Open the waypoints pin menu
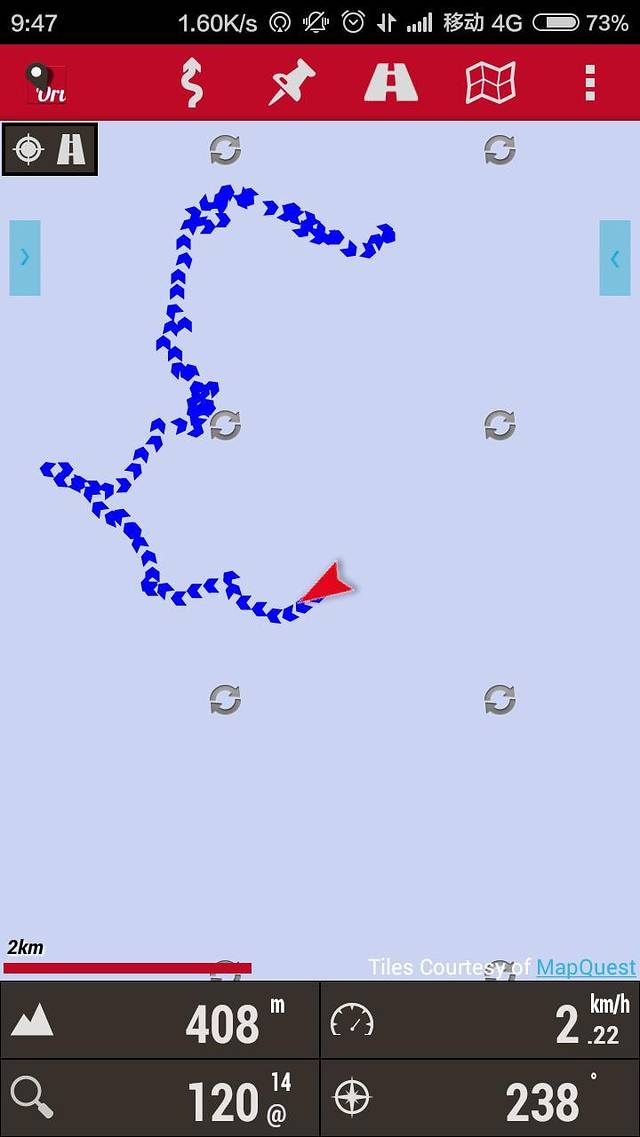Viewport: 640px width, 1137px height. pos(291,83)
